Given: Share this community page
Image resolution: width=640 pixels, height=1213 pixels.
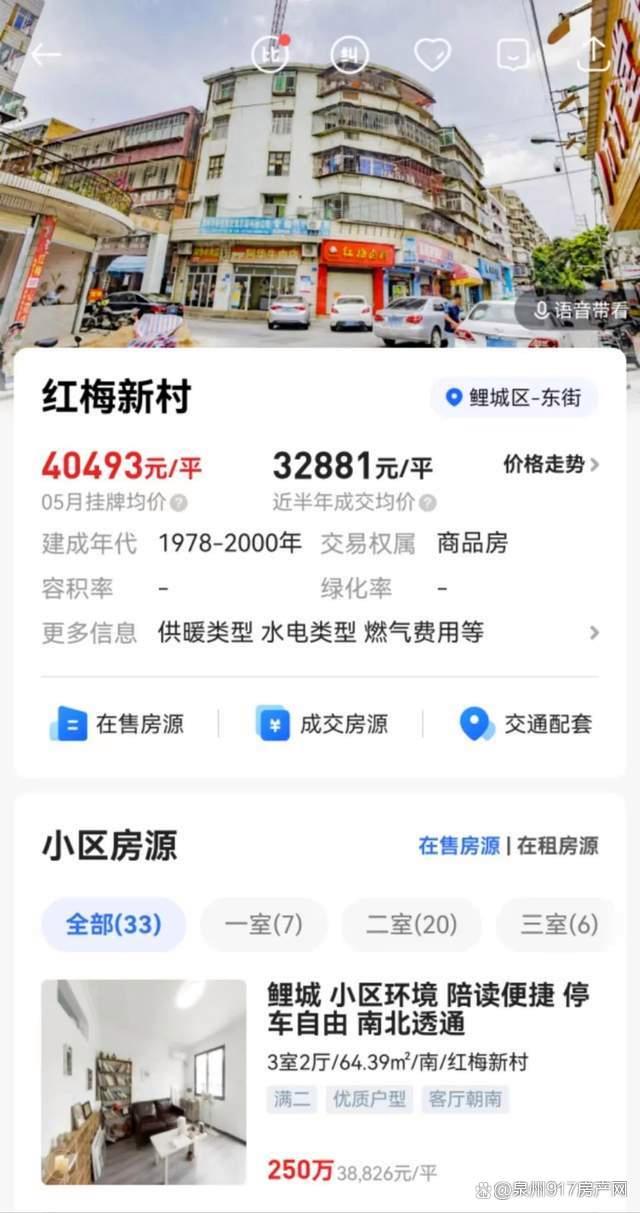Looking at the screenshot, I should 594,54.
